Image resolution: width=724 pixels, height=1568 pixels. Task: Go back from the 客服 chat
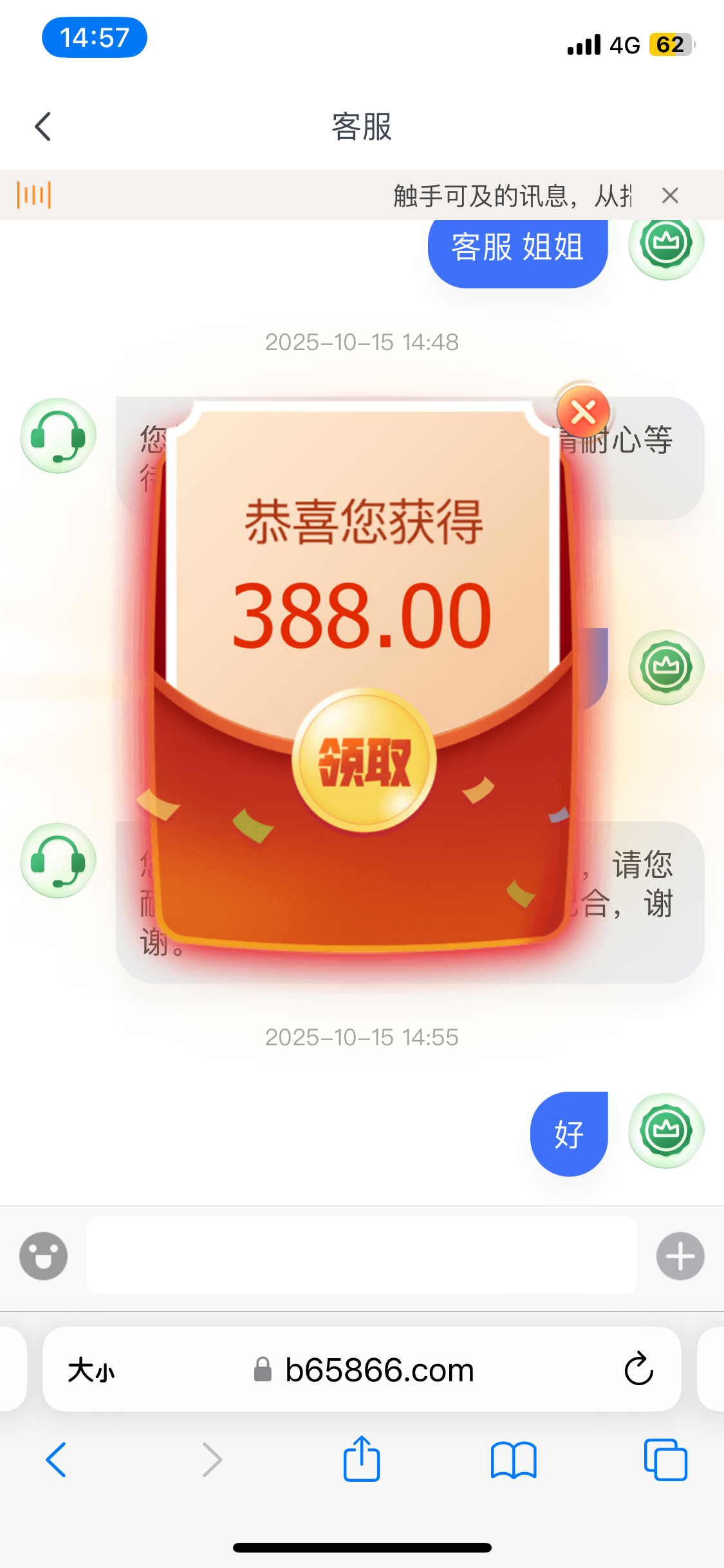click(43, 126)
